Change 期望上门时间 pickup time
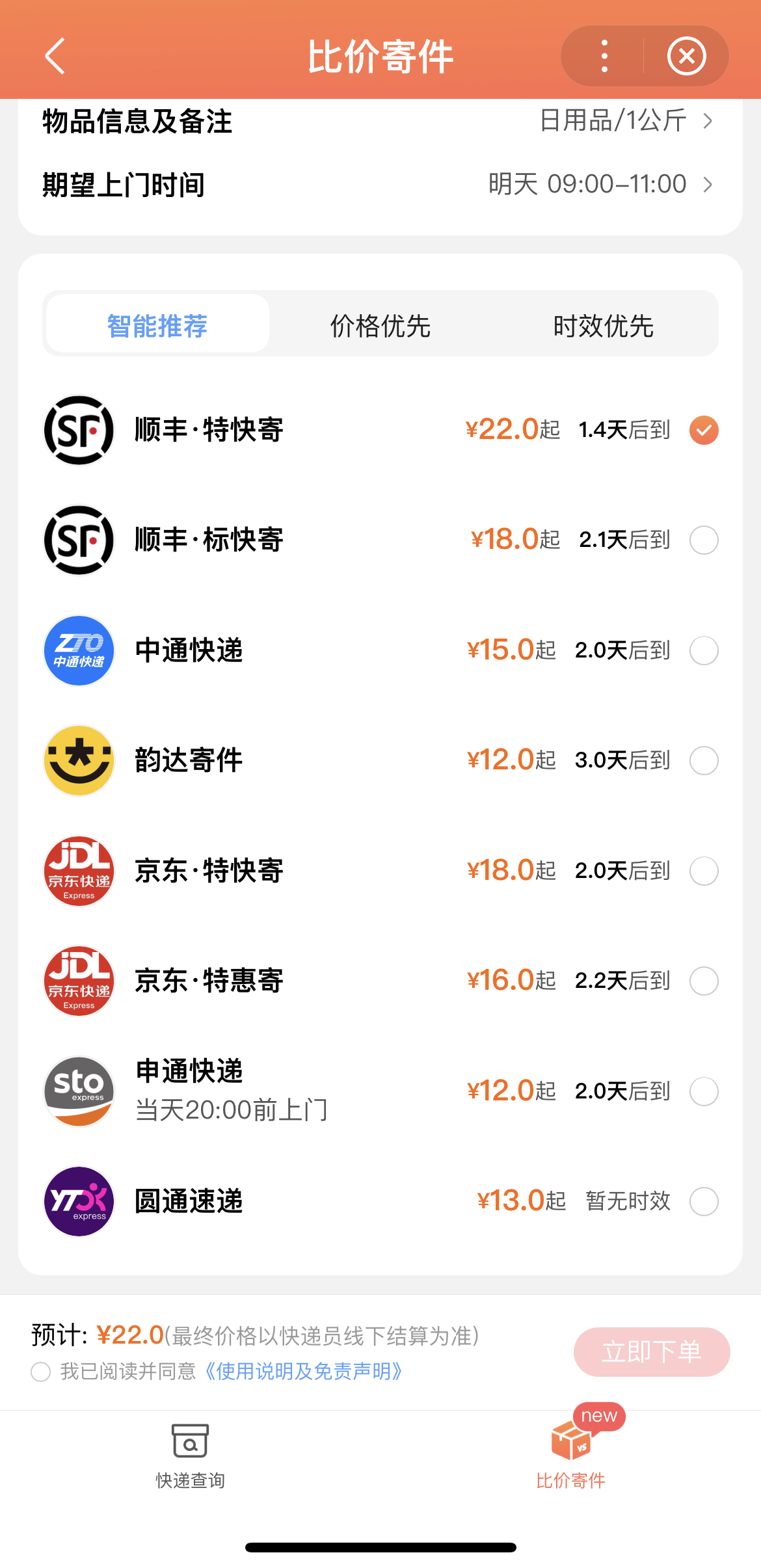The height and width of the screenshot is (1568, 761). [380, 185]
